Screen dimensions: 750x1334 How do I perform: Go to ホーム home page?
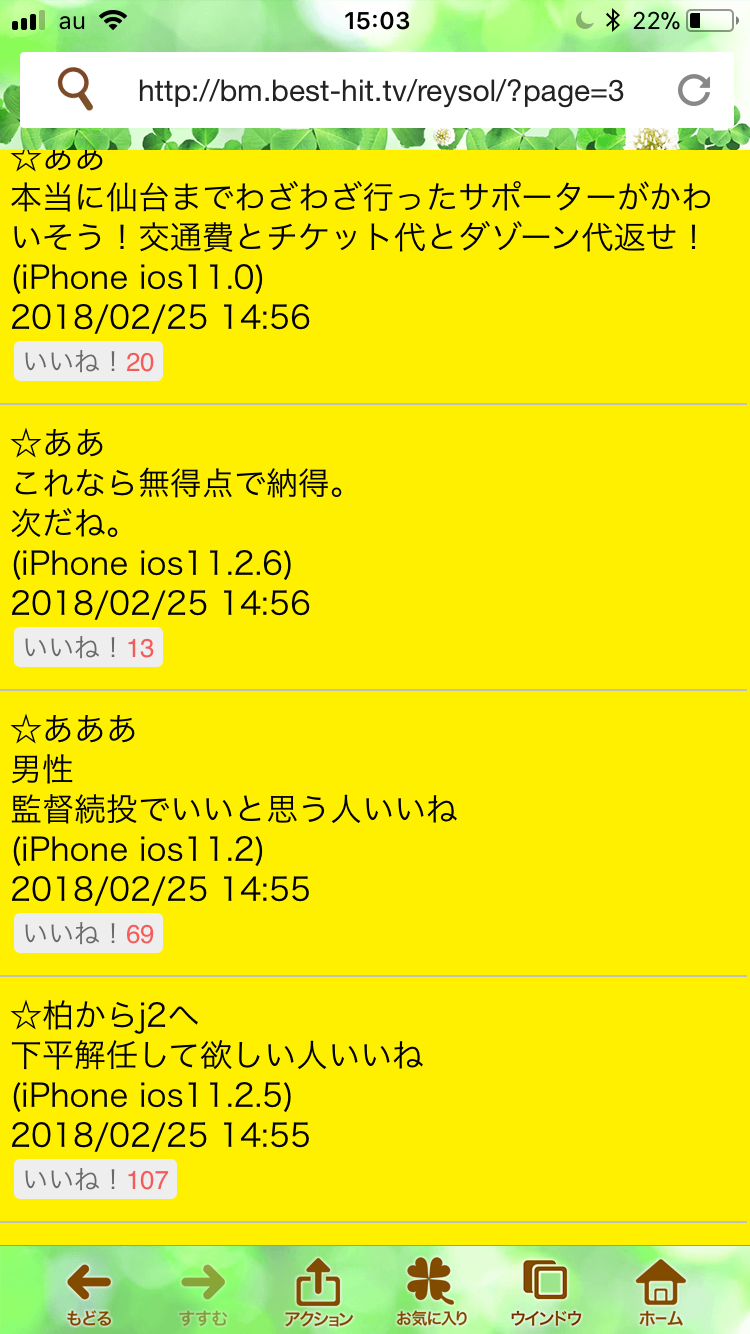(661, 1292)
